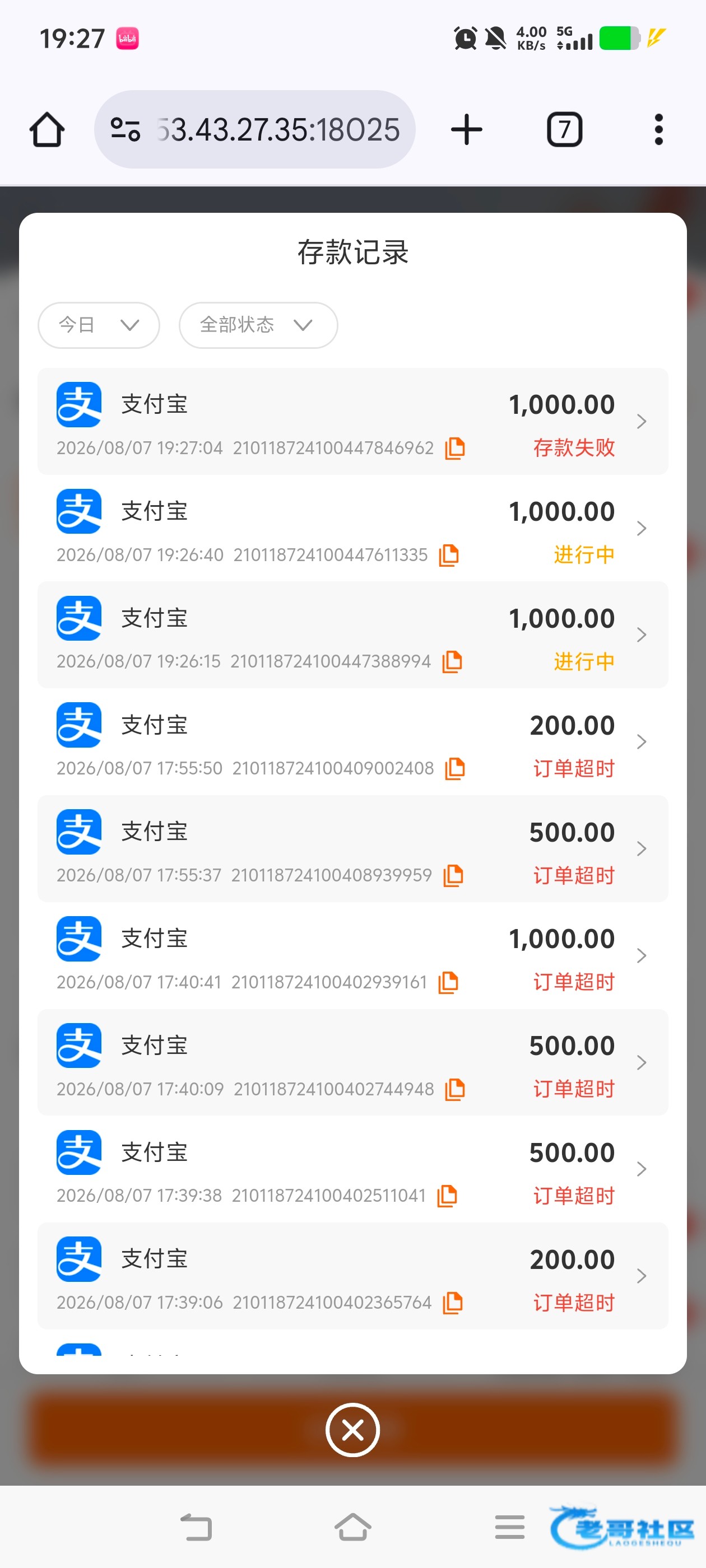Open the browser tab switcher showing 7
Viewport: 706px width, 1568px height.
click(x=565, y=130)
